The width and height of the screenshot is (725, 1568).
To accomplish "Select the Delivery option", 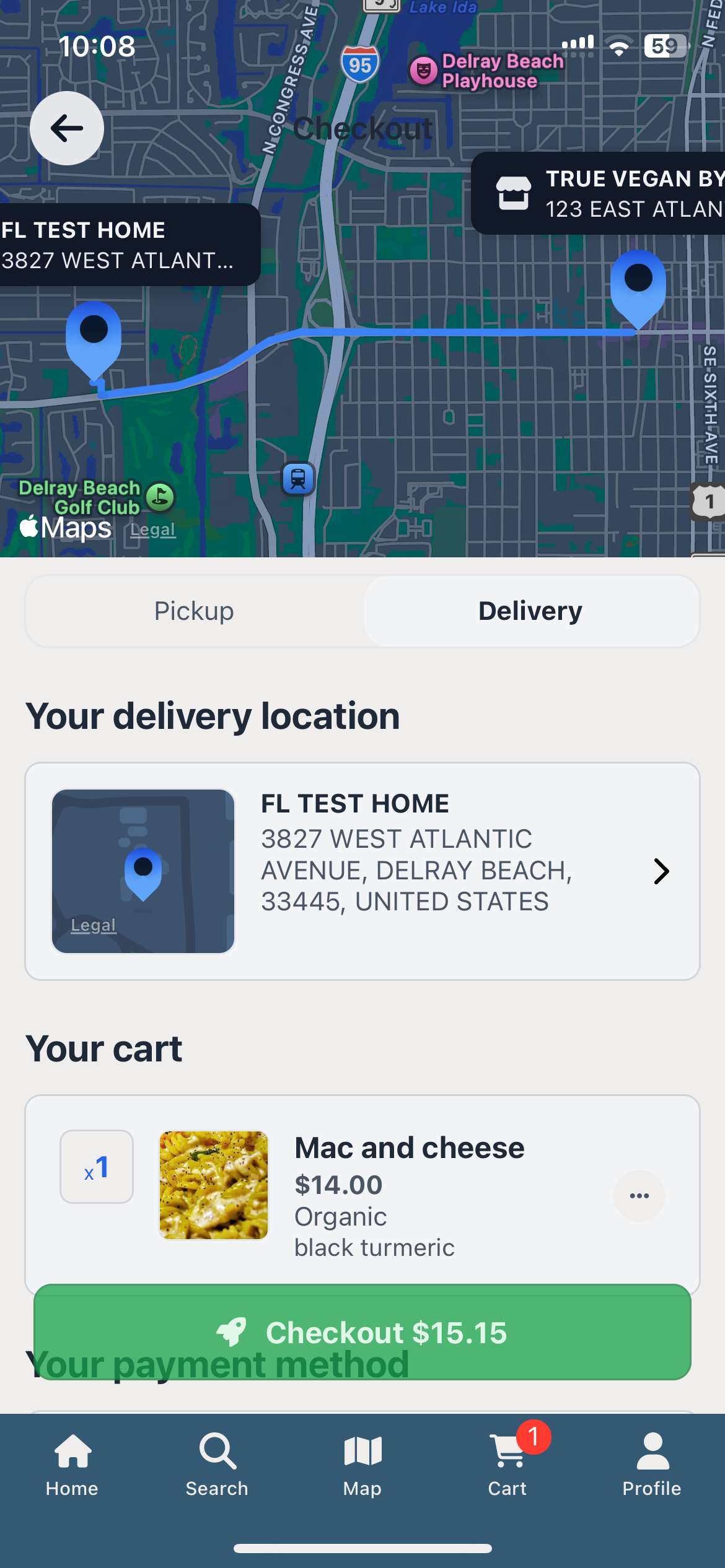I will click(x=531, y=611).
